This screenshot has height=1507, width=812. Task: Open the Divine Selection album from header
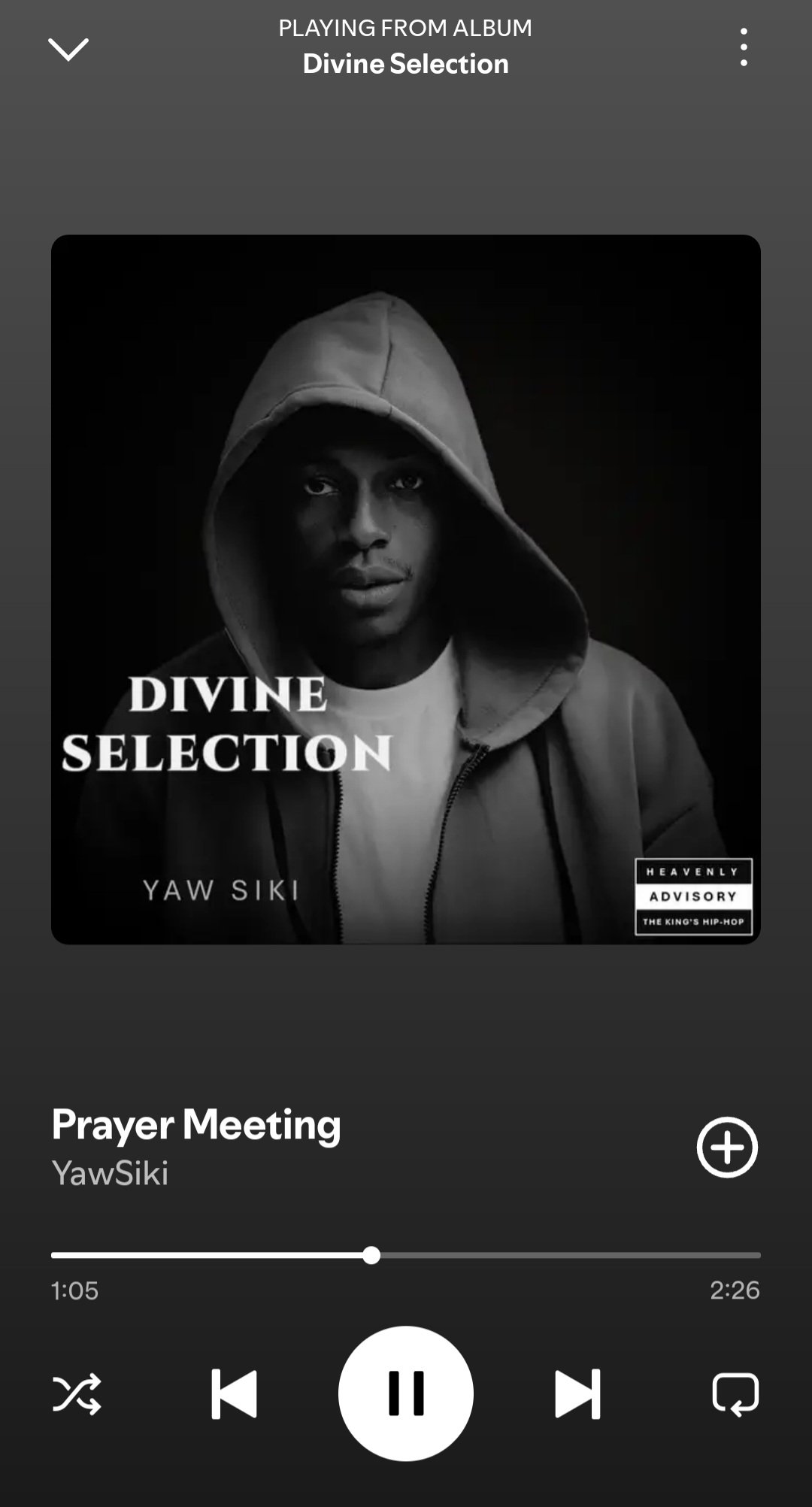tap(405, 64)
